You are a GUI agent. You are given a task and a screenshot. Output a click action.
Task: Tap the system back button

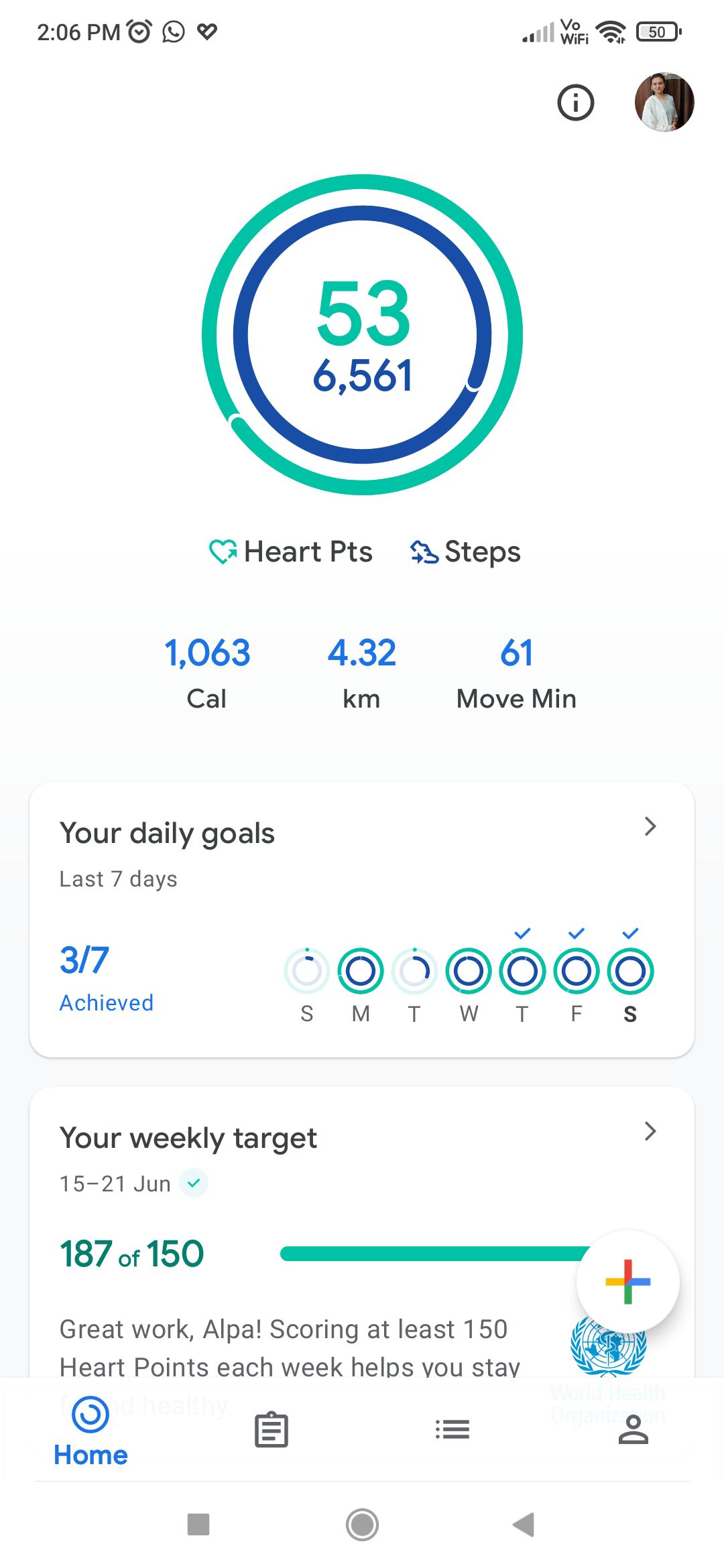coord(524,1524)
